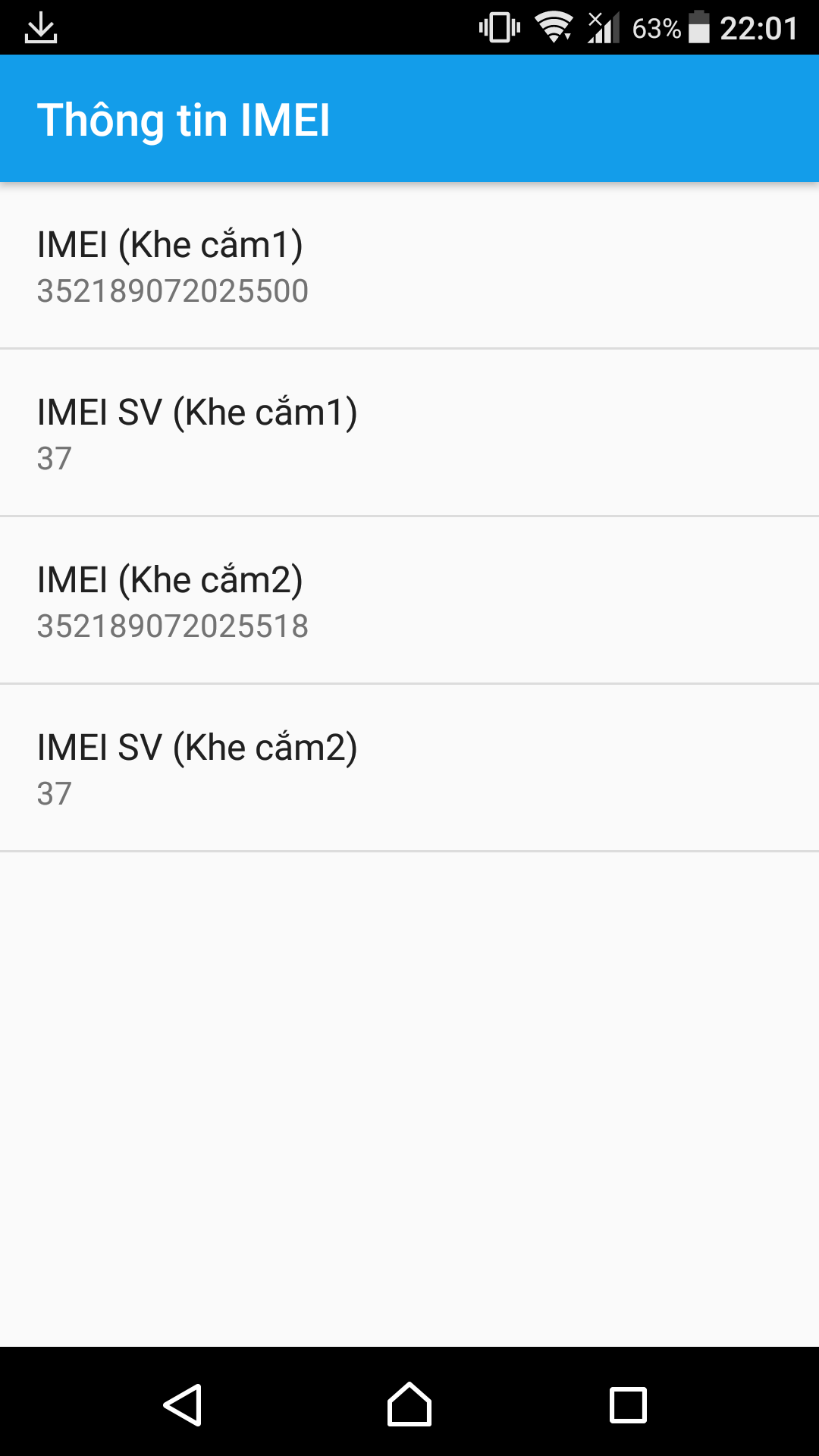Return to the home screen
Screen dimensions: 819x1456
click(x=409, y=1404)
